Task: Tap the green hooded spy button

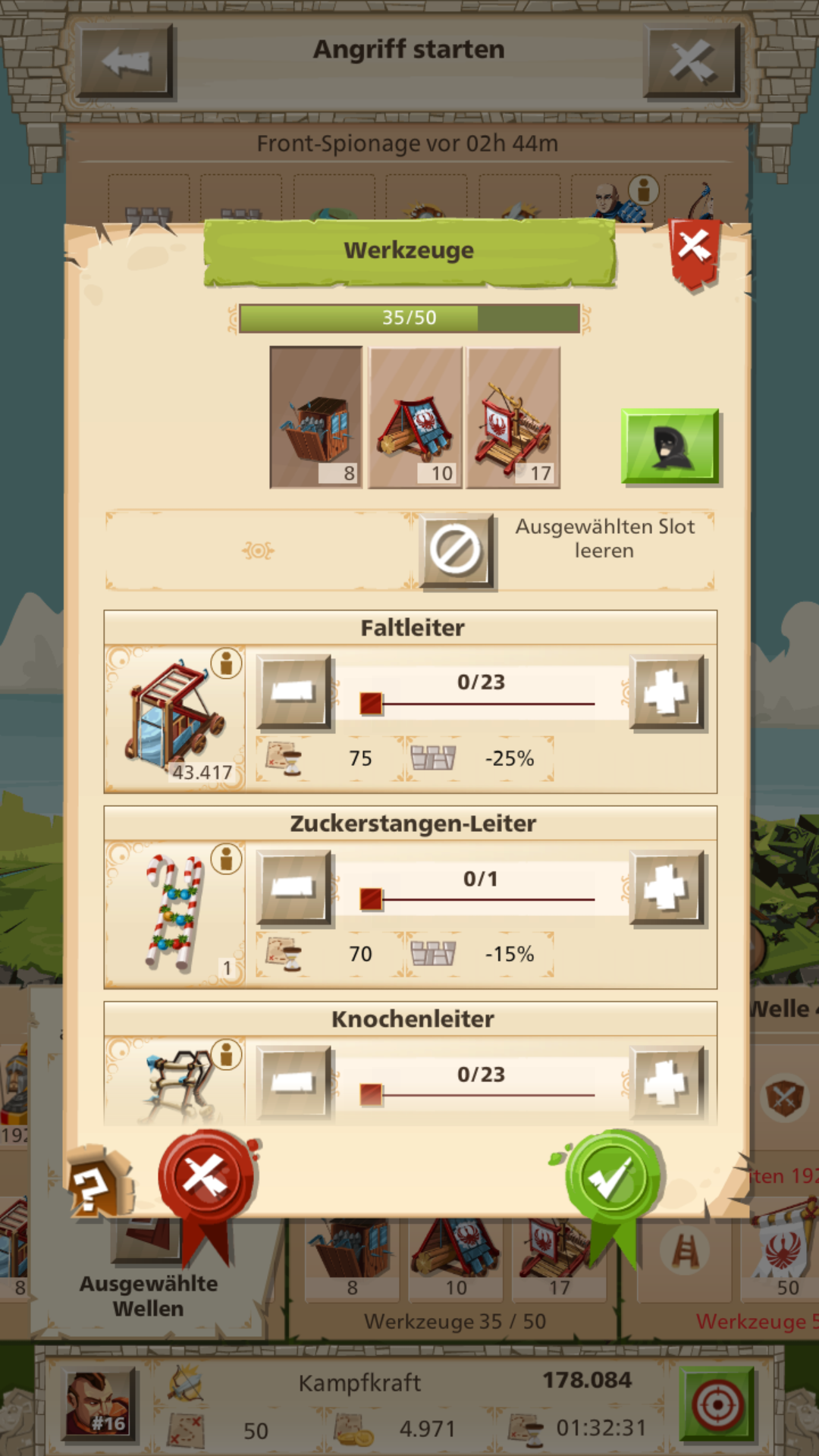Action: pos(670,446)
